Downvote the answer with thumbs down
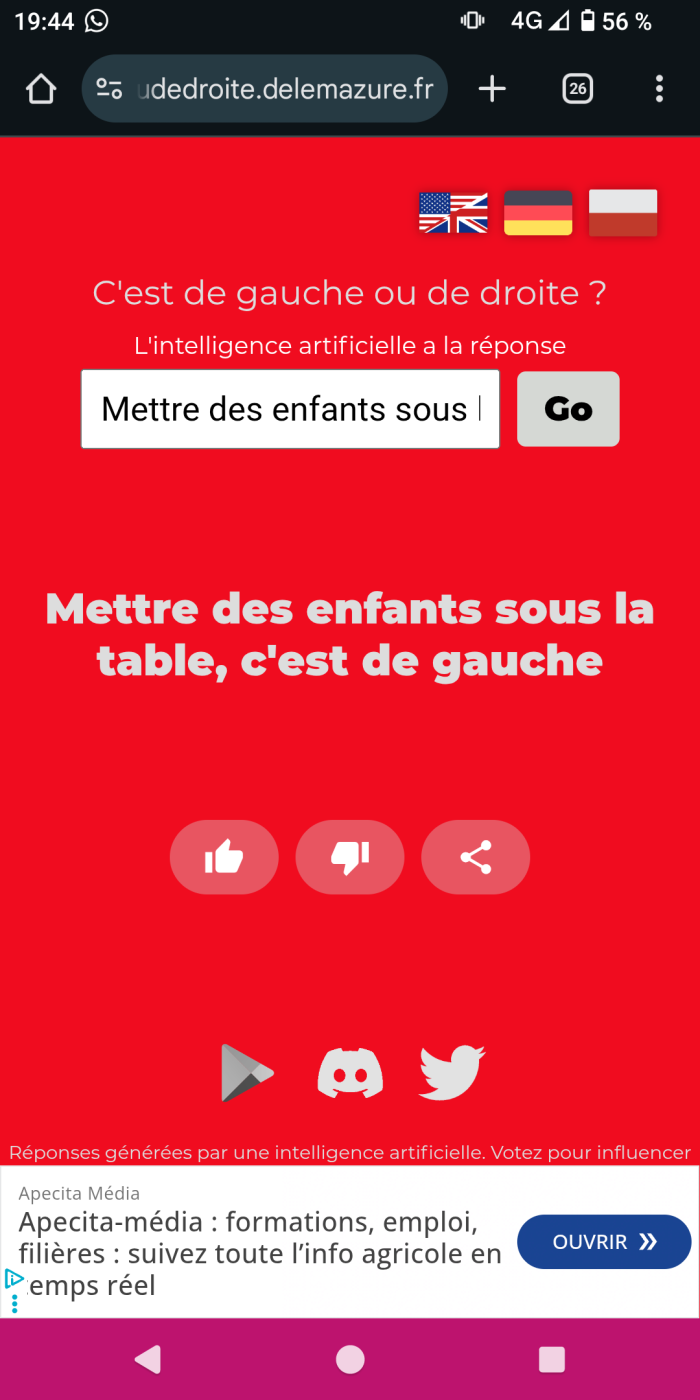 [350, 857]
